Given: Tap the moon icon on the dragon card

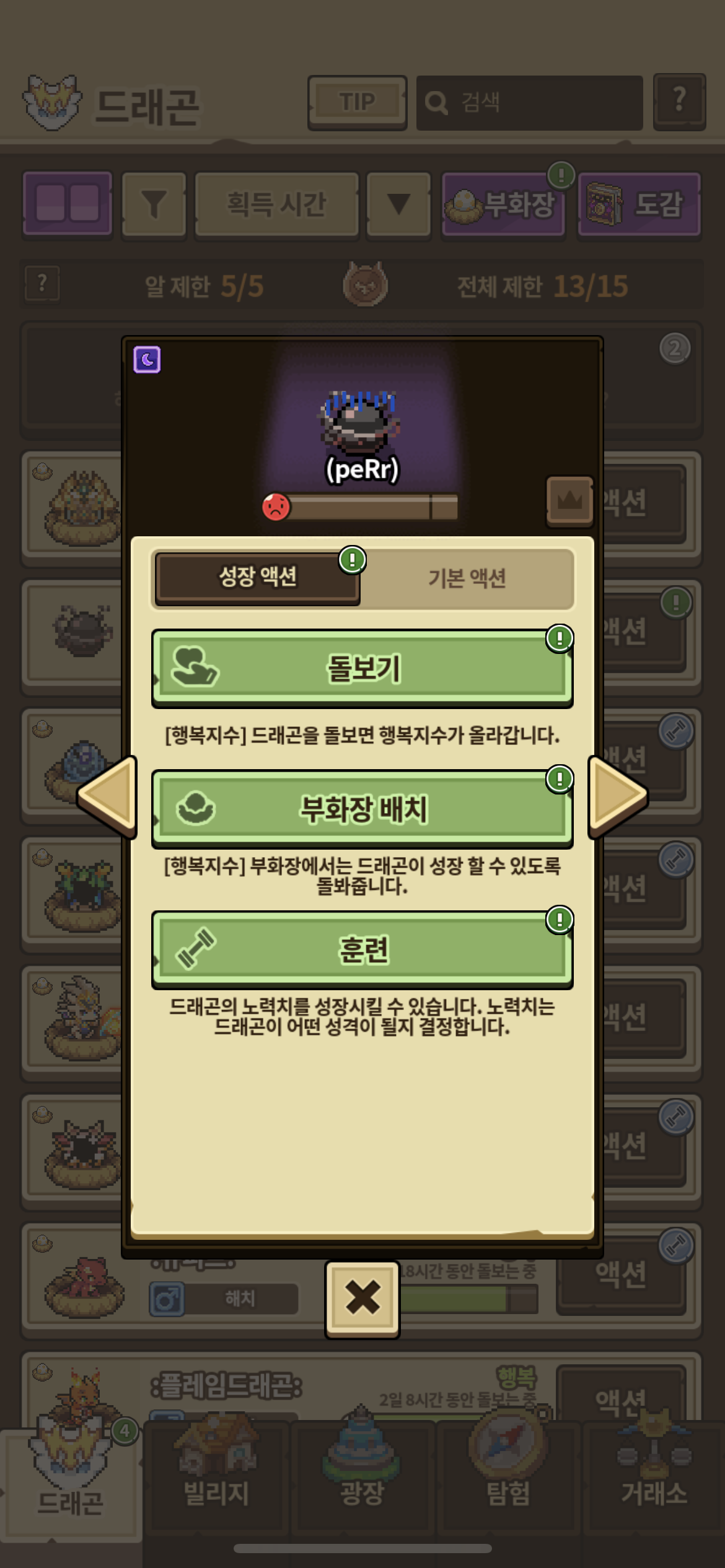Looking at the screenshot, I should click(147, 360).
